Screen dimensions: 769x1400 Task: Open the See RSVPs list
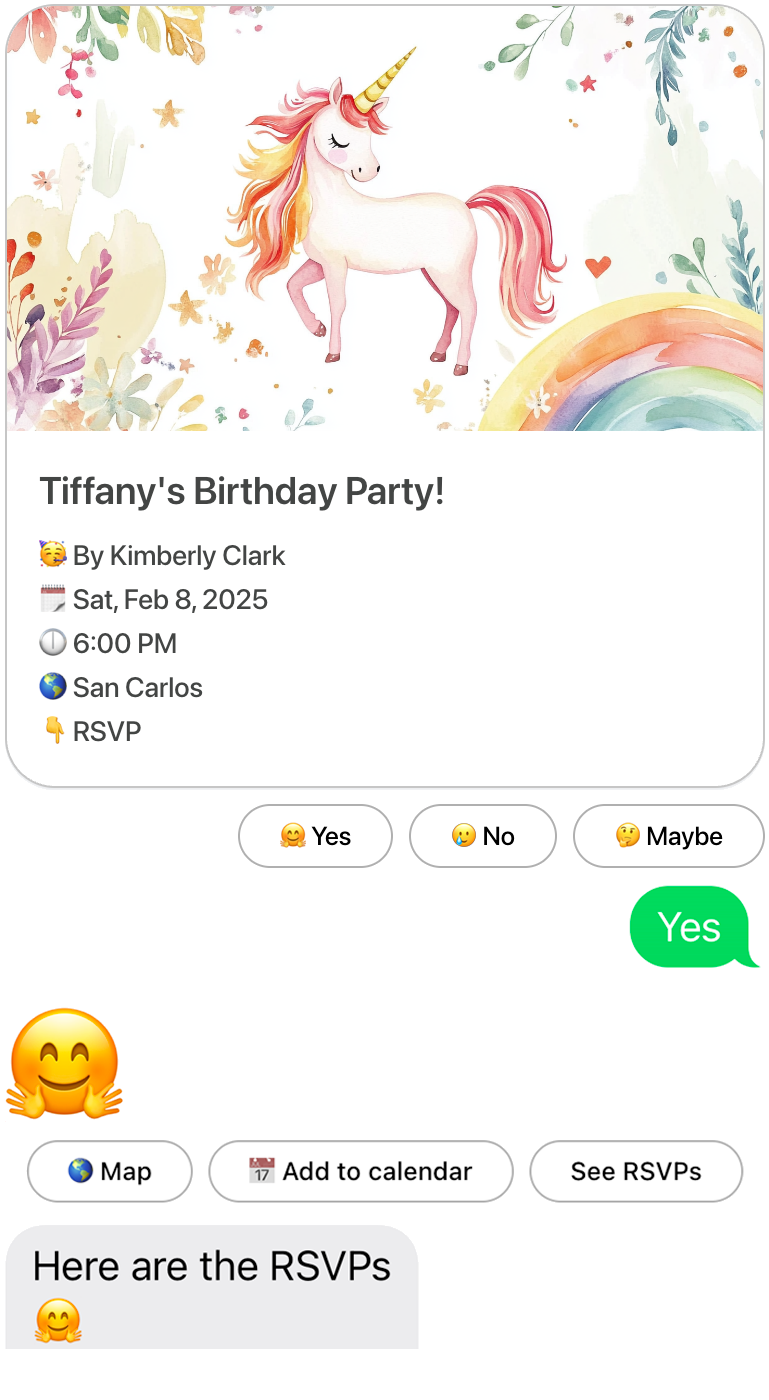[636, 1171]
